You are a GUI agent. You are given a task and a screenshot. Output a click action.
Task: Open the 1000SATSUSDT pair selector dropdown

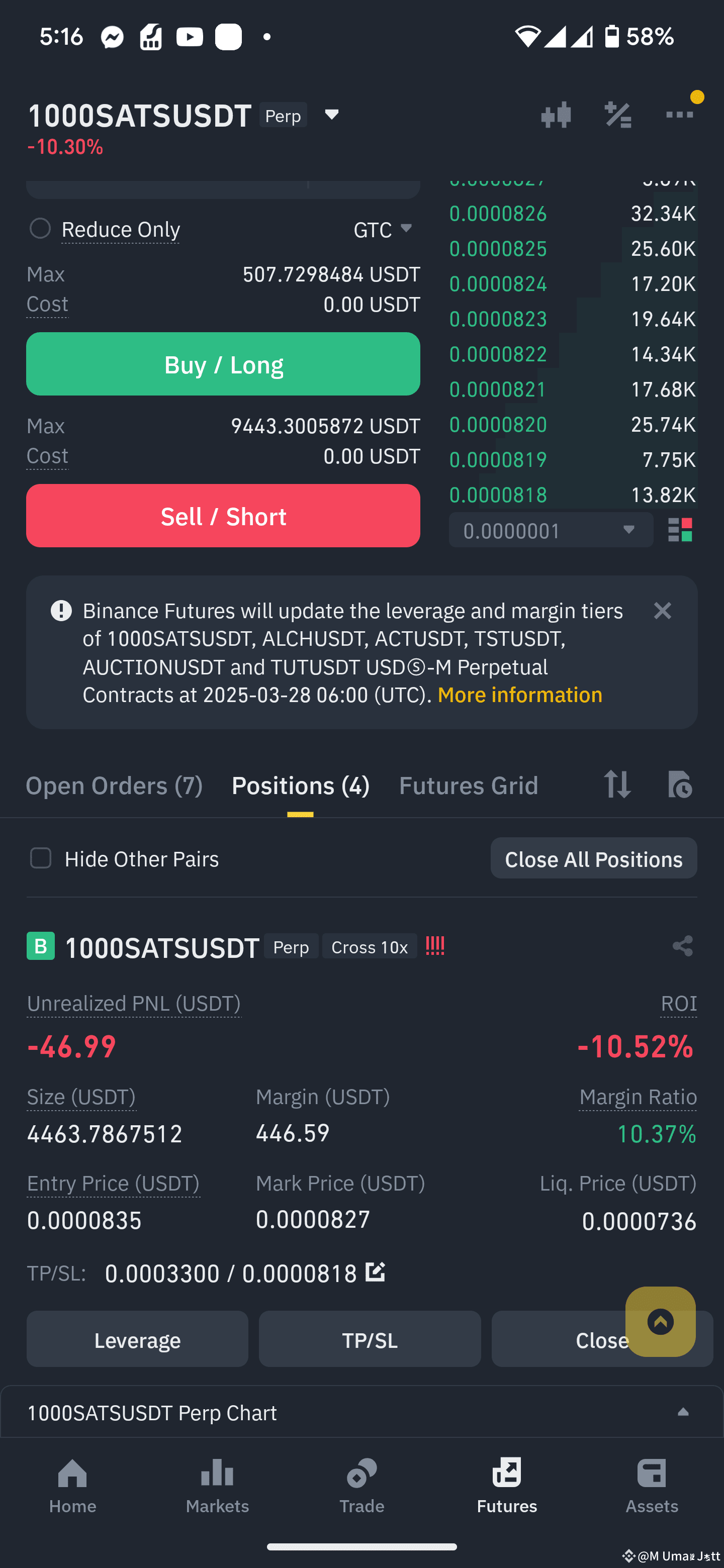[x=332, y=115]
